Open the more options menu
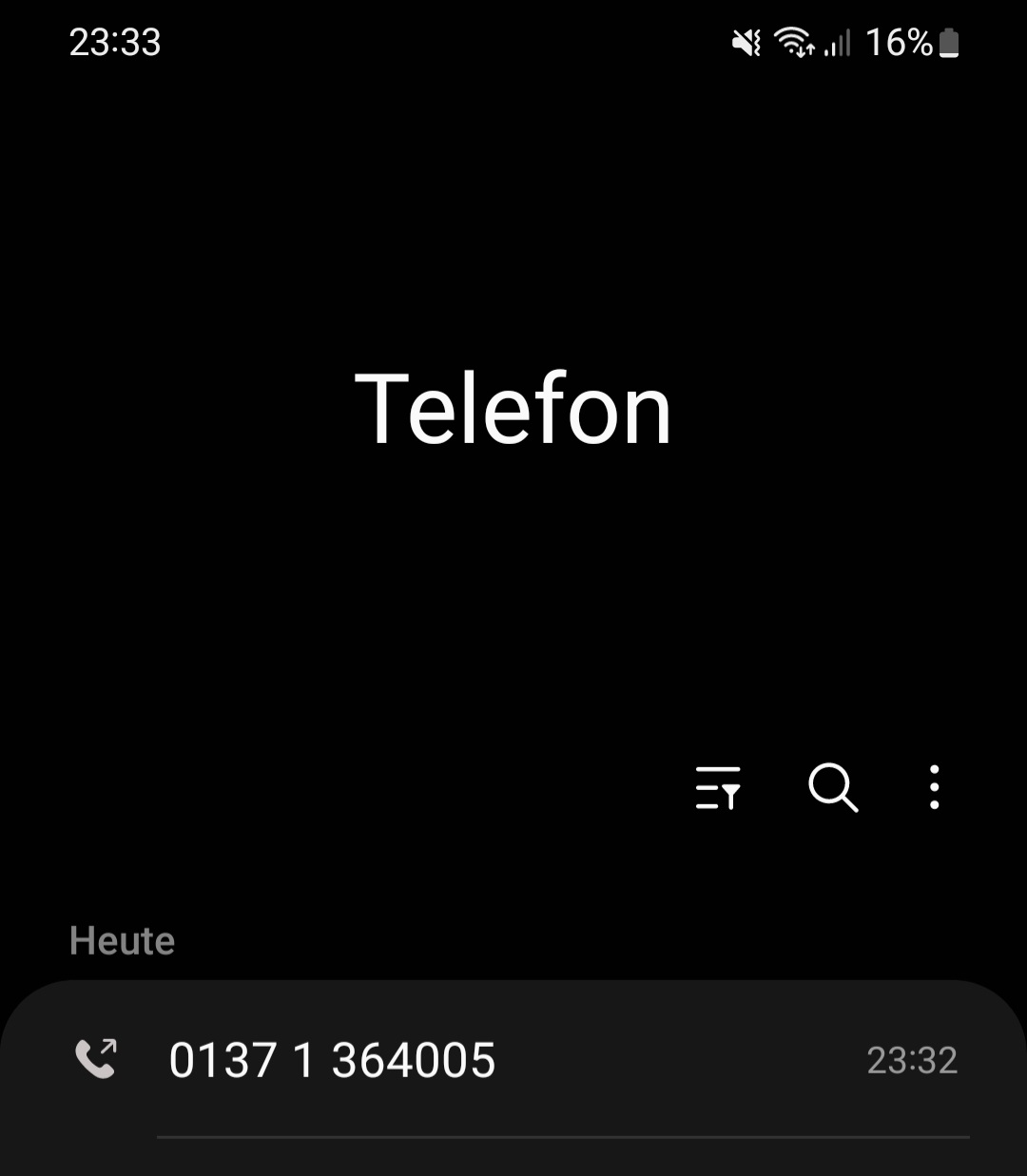1027x1176 pixels. pyautogui.click(x=935, y=787)
